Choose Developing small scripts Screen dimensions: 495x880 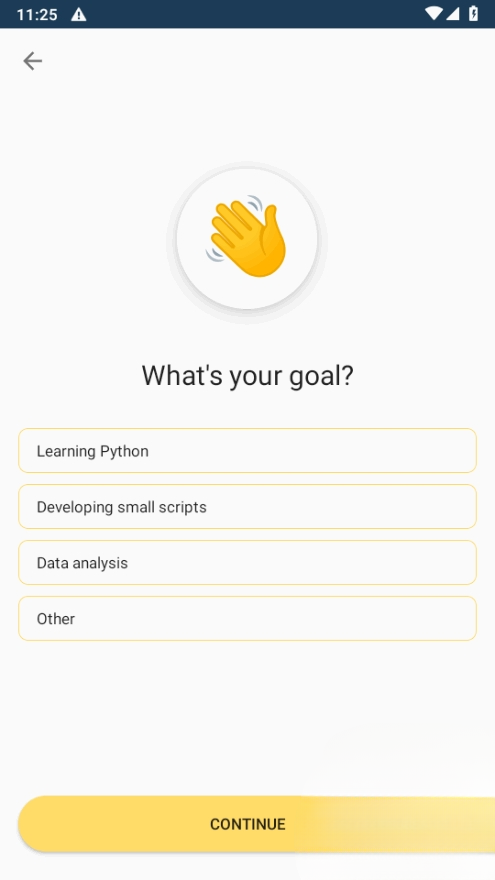(248, 507)
